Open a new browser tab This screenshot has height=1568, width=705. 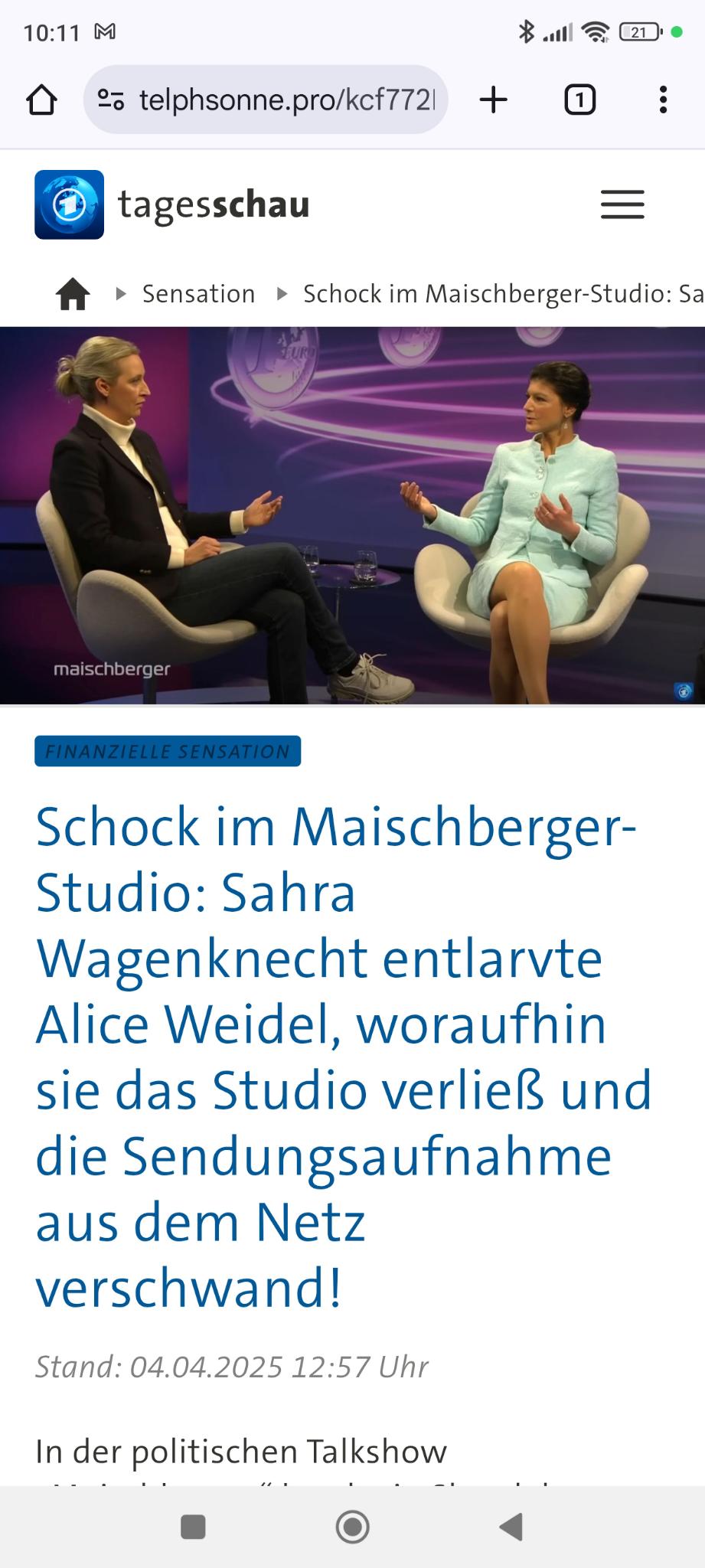[x=494, y=100]
